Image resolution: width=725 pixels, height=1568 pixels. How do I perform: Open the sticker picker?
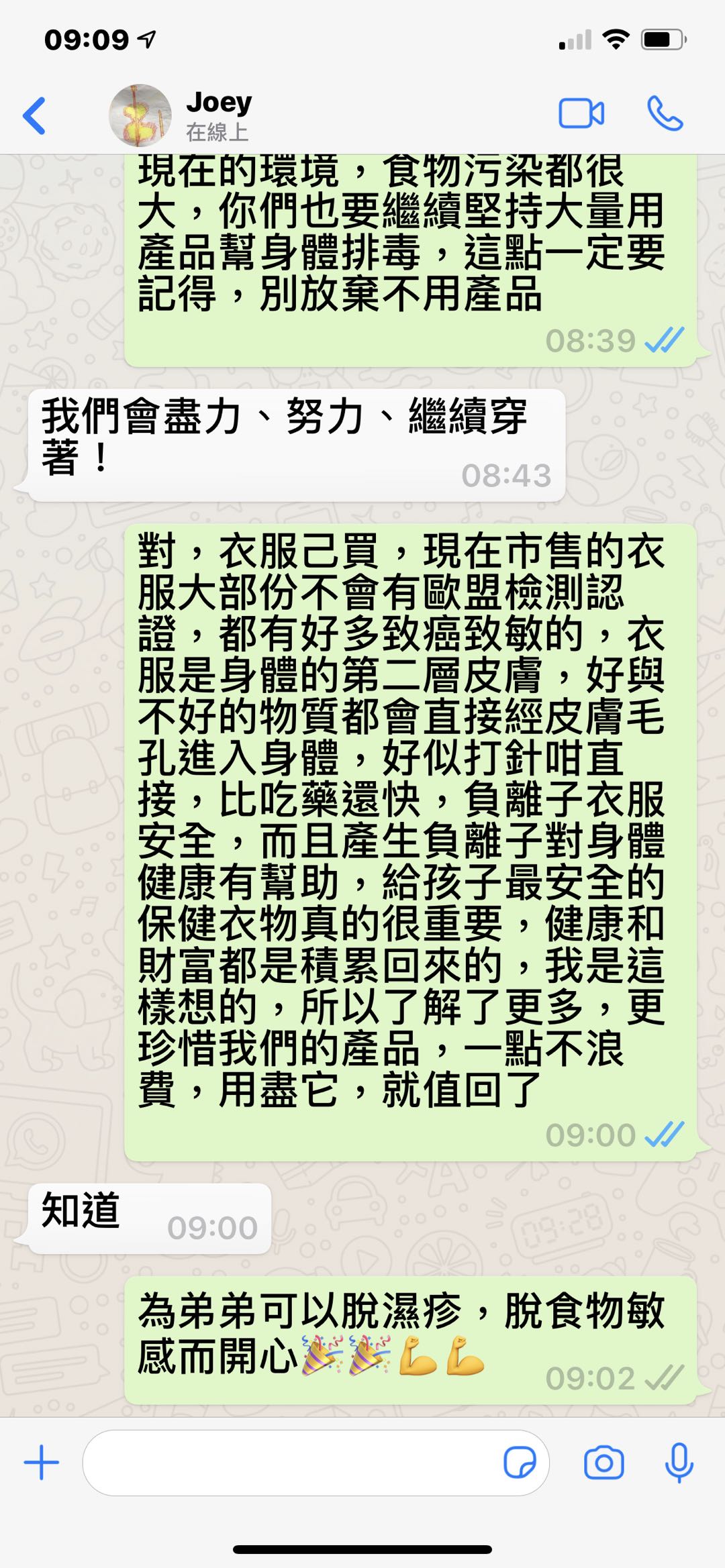[x=520, y=1463]
